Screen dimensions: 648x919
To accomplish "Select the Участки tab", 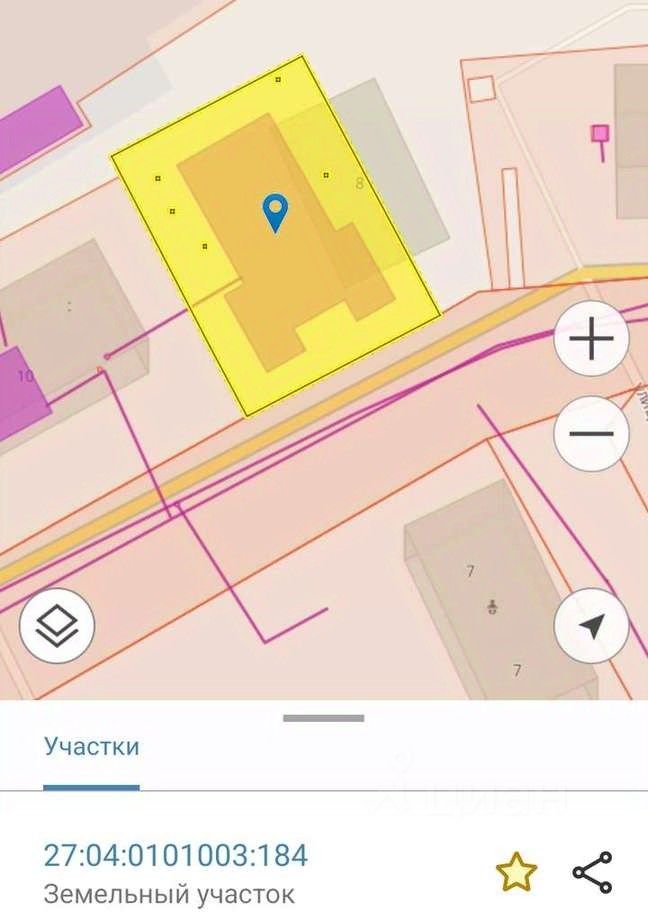I will 91,747.
